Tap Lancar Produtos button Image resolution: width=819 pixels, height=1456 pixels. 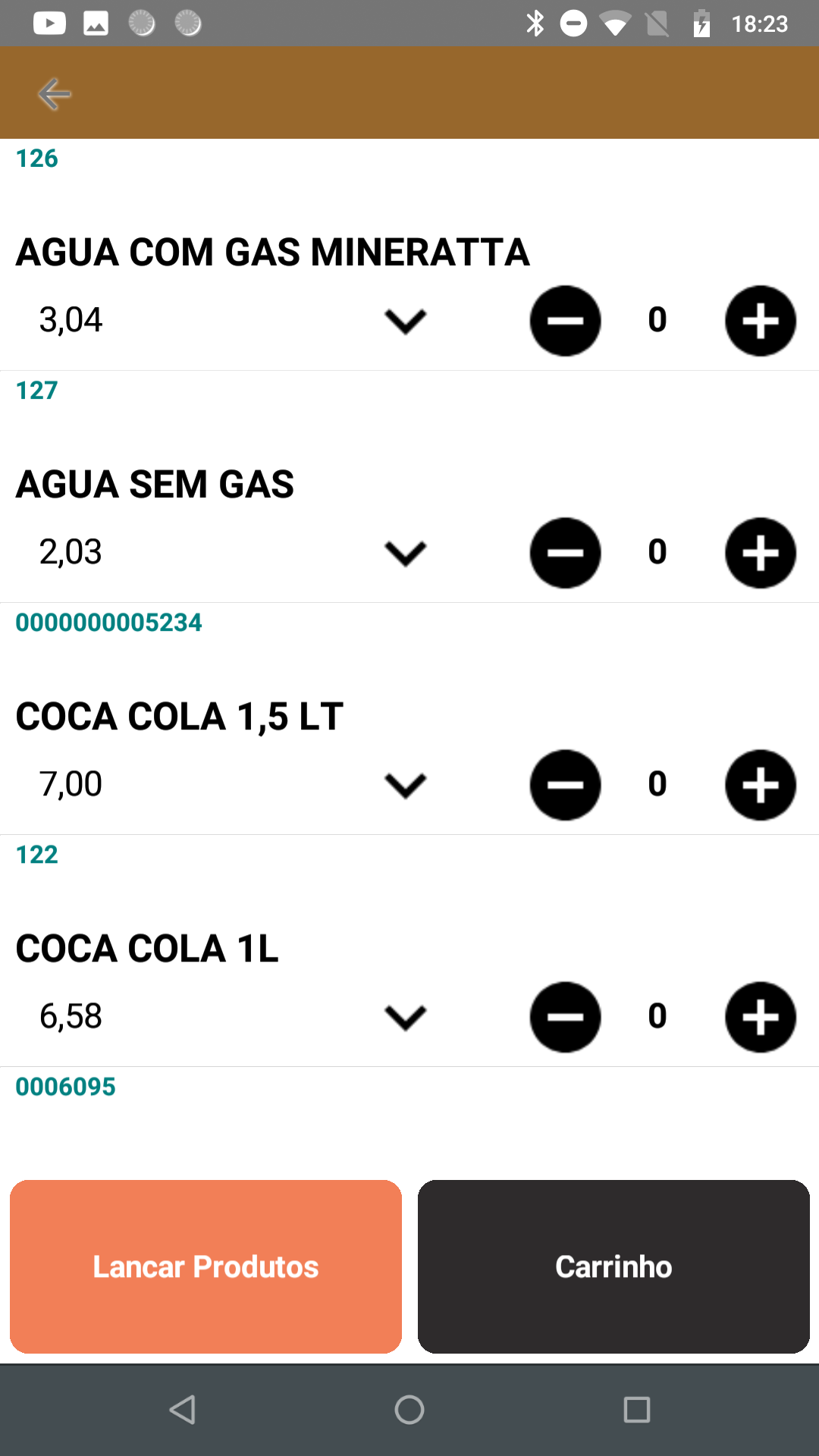(x=206, y=1266)
